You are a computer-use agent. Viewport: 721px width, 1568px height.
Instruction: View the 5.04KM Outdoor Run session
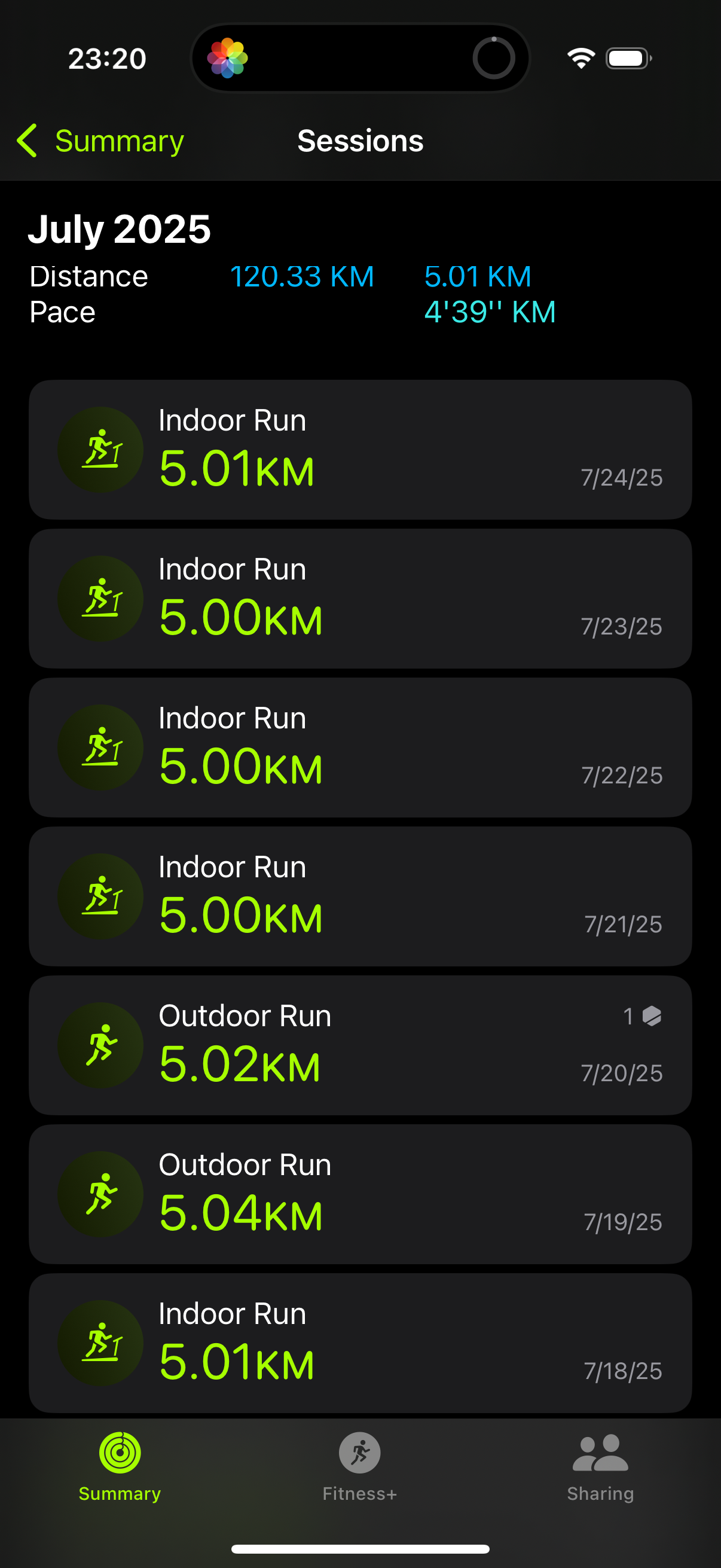tap(360, 1194)
